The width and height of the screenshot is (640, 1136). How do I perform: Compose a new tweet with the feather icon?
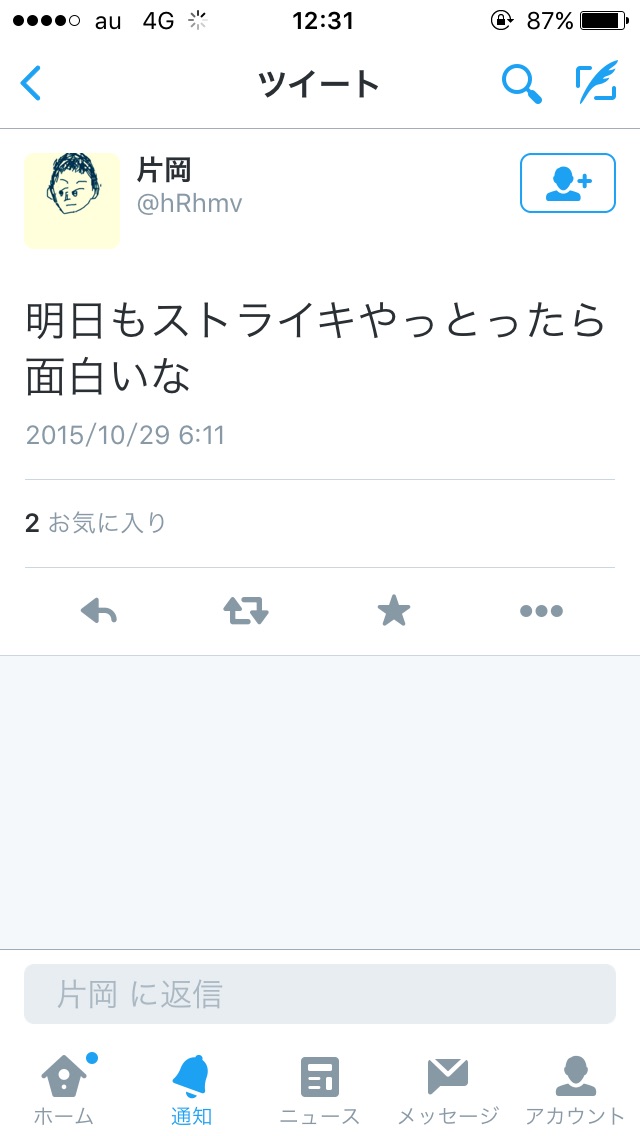coord(596,84)
